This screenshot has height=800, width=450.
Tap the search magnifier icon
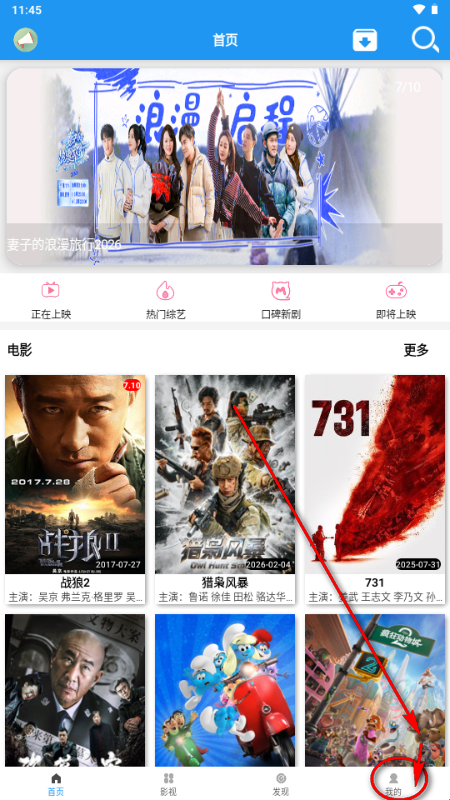pos(424,39)
